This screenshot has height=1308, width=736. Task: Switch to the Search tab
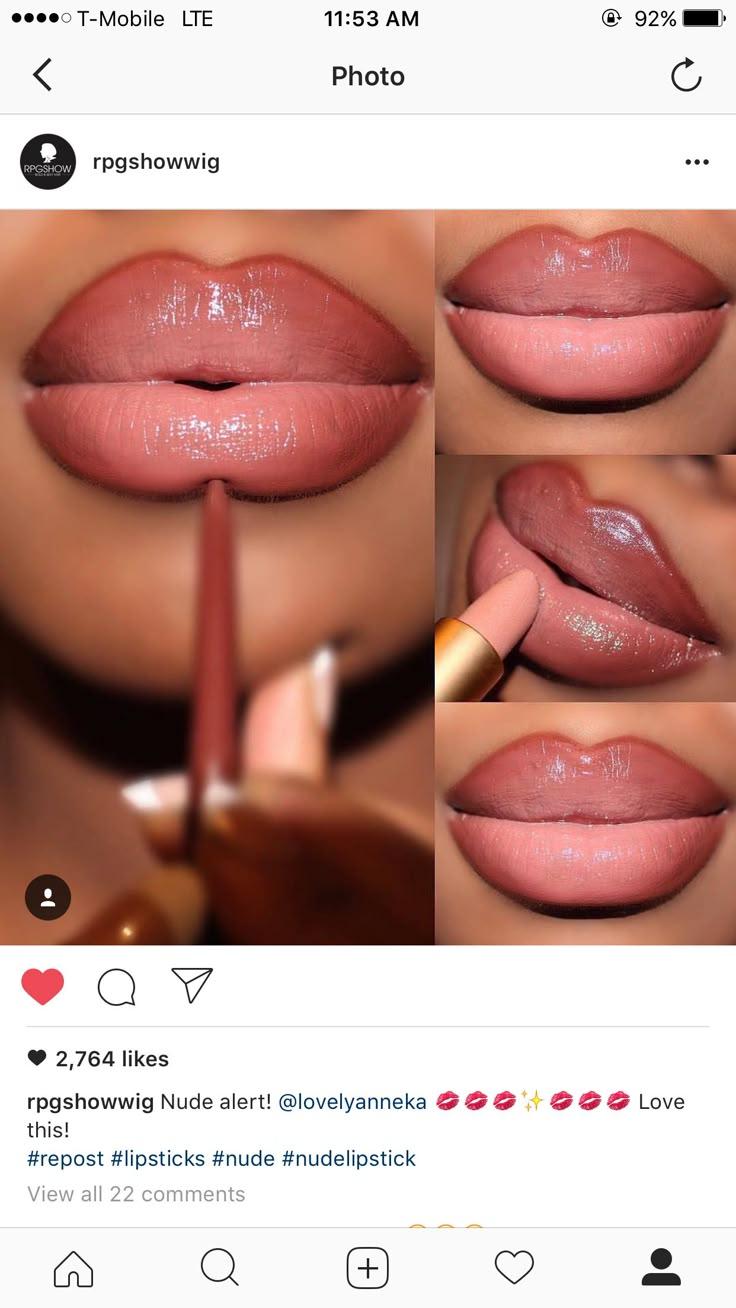[x=220, y=1268]
